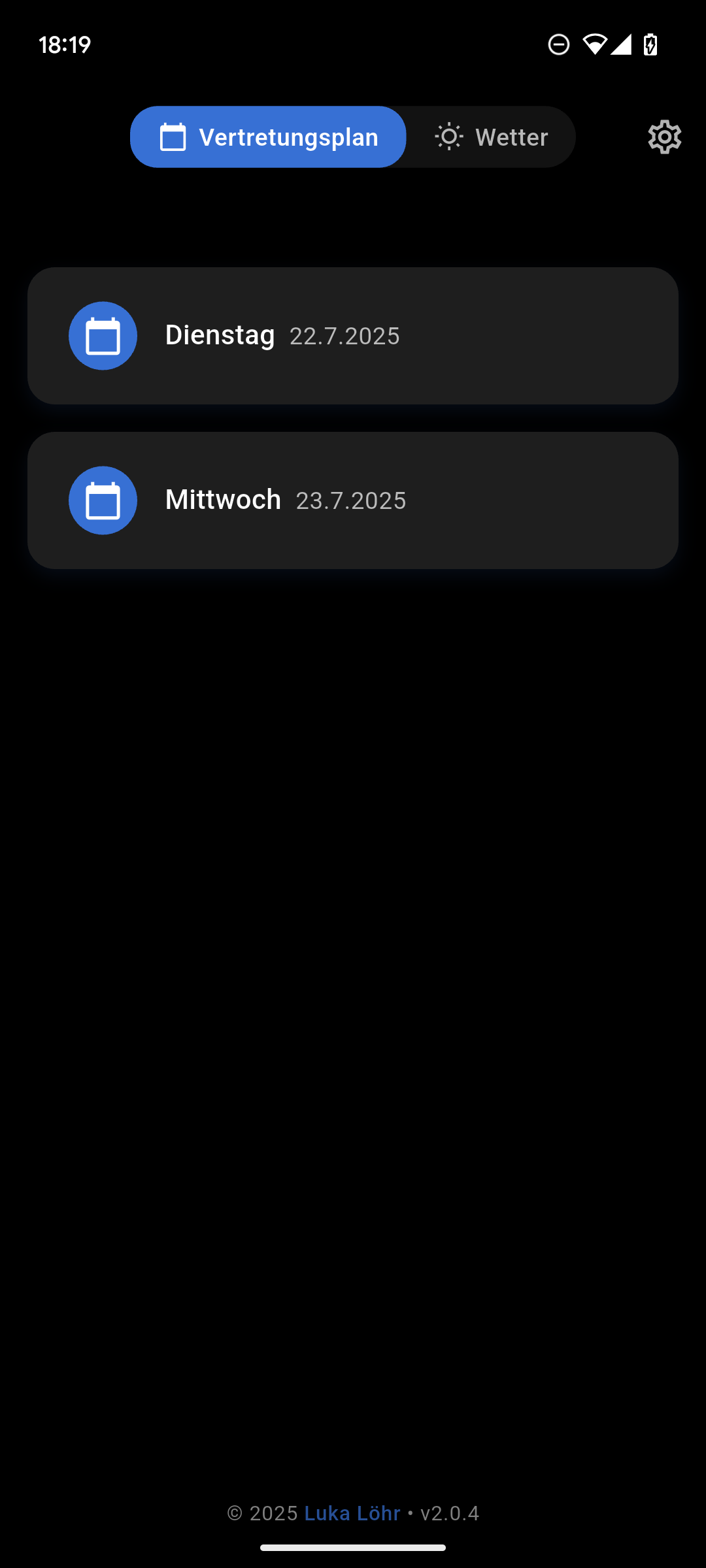
Task: Open the Mittwoch 23.7.2025 plan
Action: [353, 500]
